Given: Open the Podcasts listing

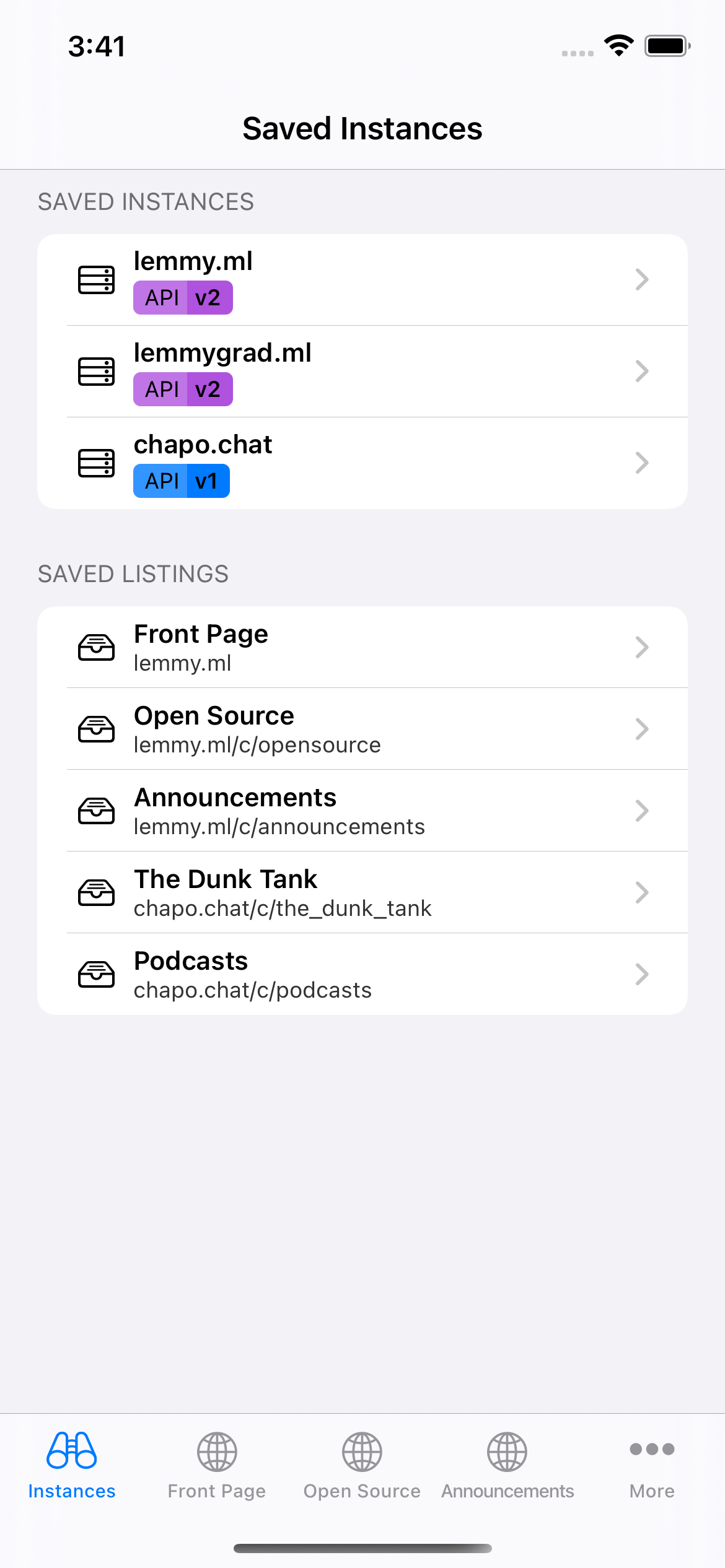Looking at the screenshot, I should (362, 974).
